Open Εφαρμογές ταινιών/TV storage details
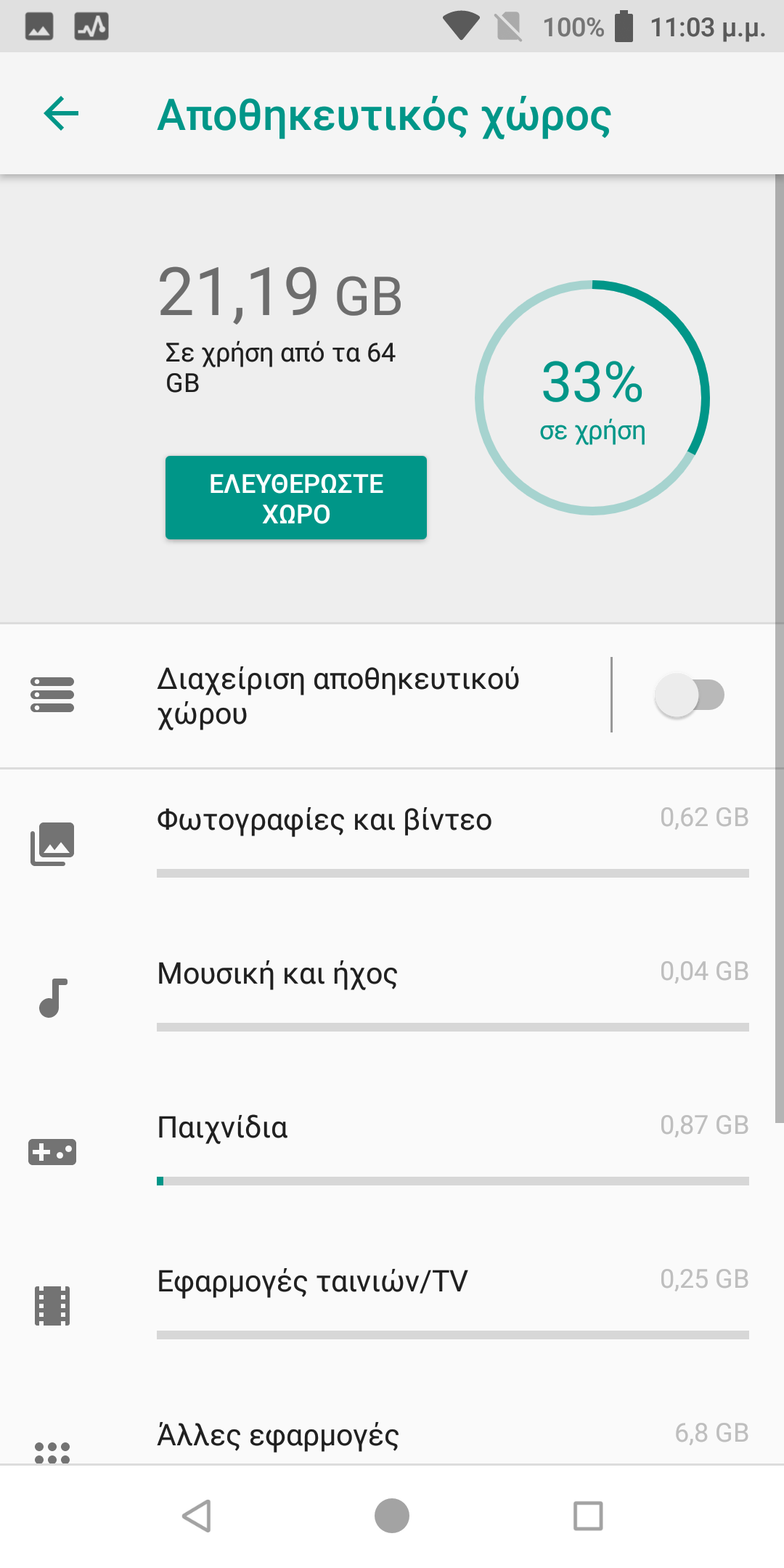Image resolution: width=784 pixels, height=1568 pixels. pyautogui.click(x=392, y=1307)
